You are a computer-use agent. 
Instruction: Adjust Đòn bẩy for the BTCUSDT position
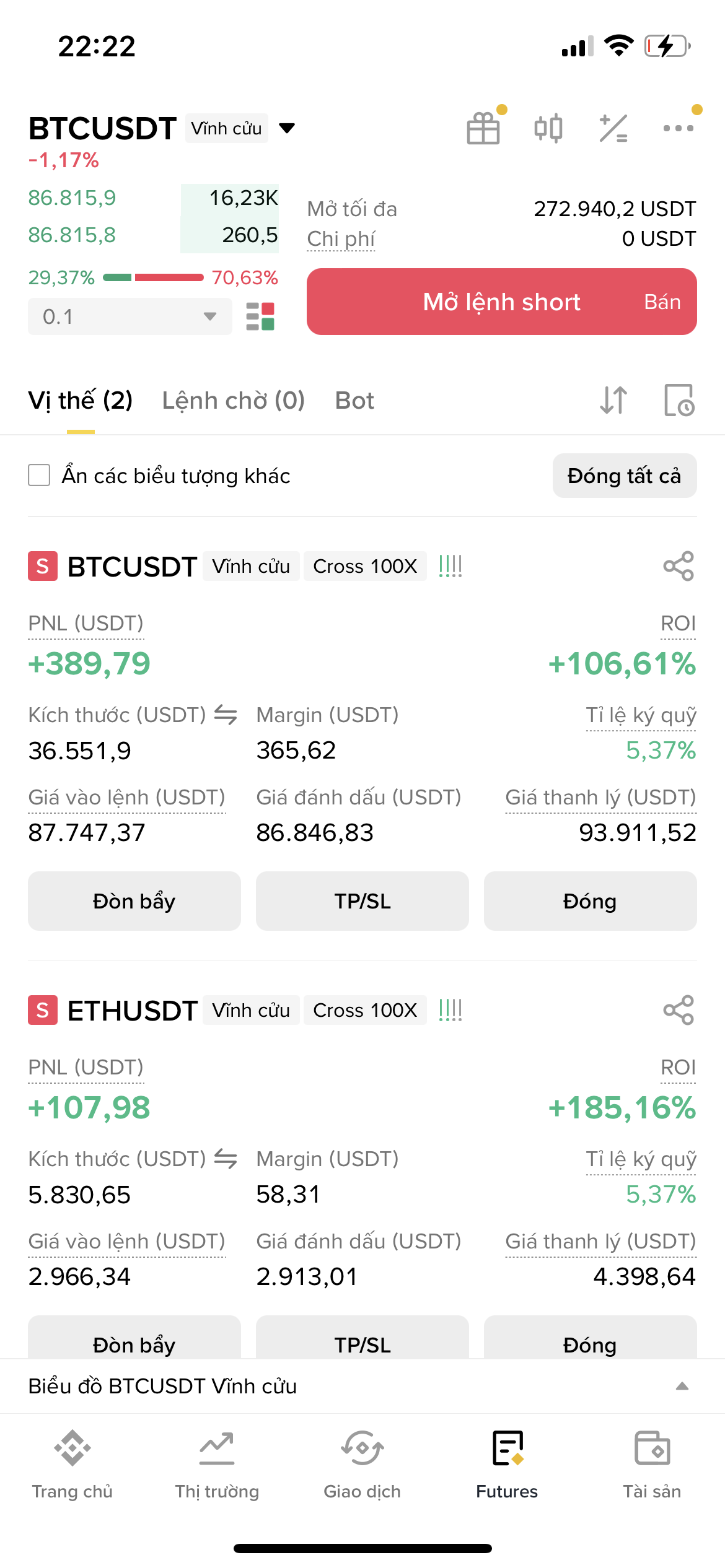(x=134, y=901)
